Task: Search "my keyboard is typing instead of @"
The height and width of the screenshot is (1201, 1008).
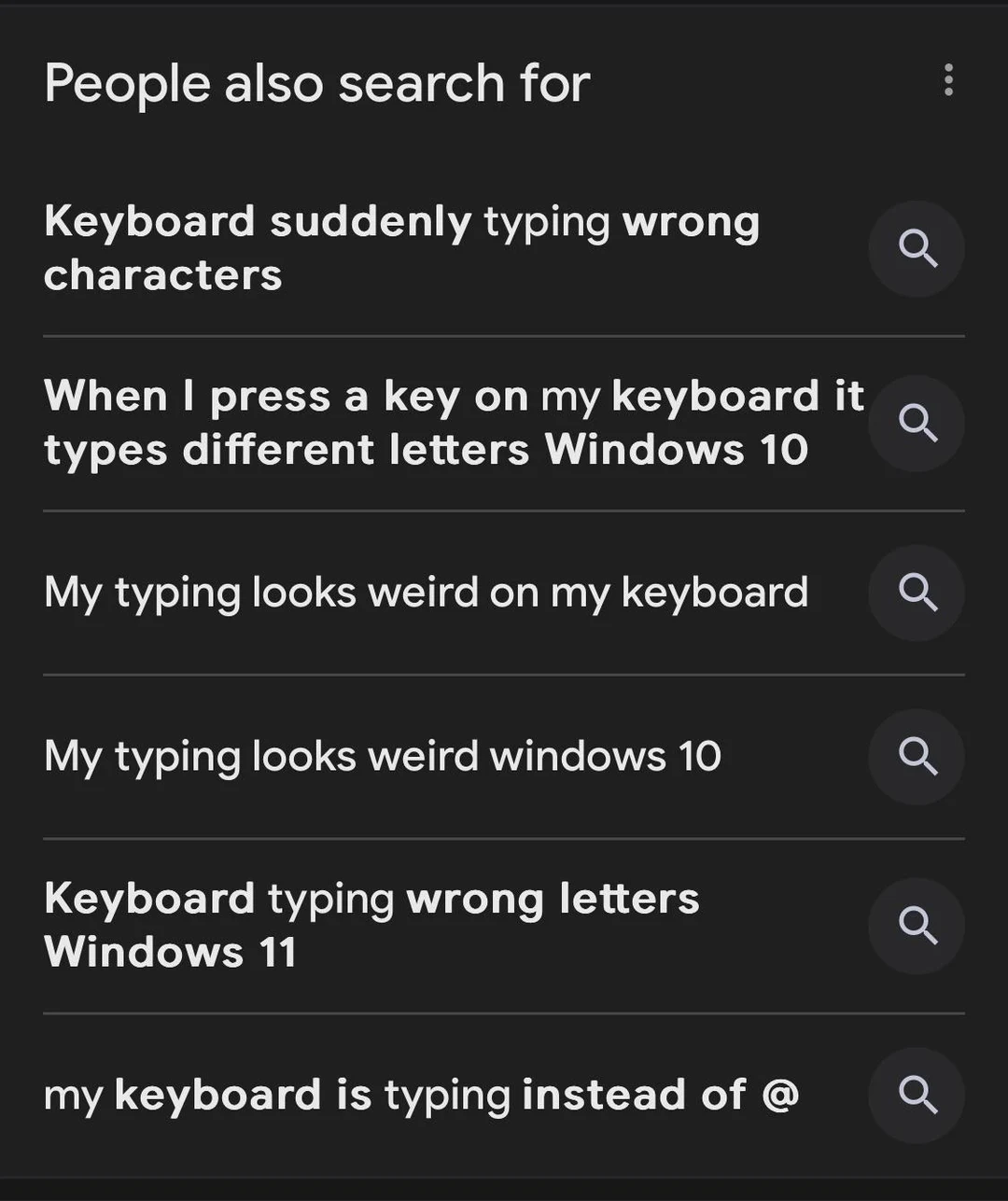Action: click(421, 1095)
